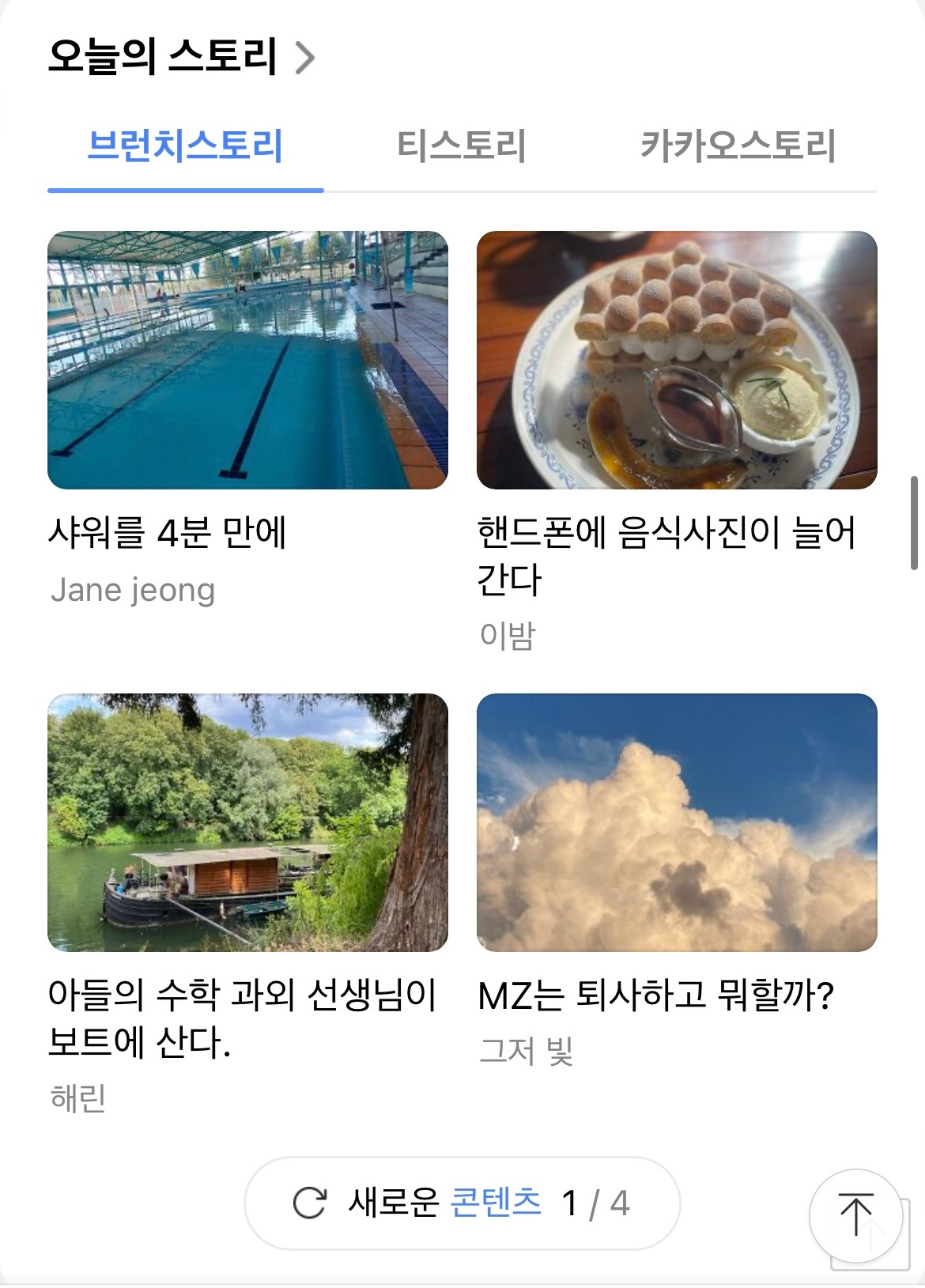The height and width of the screenshot is (1288, 925).
Task: Switch to the 티스토리 tab
Action: 462,147
